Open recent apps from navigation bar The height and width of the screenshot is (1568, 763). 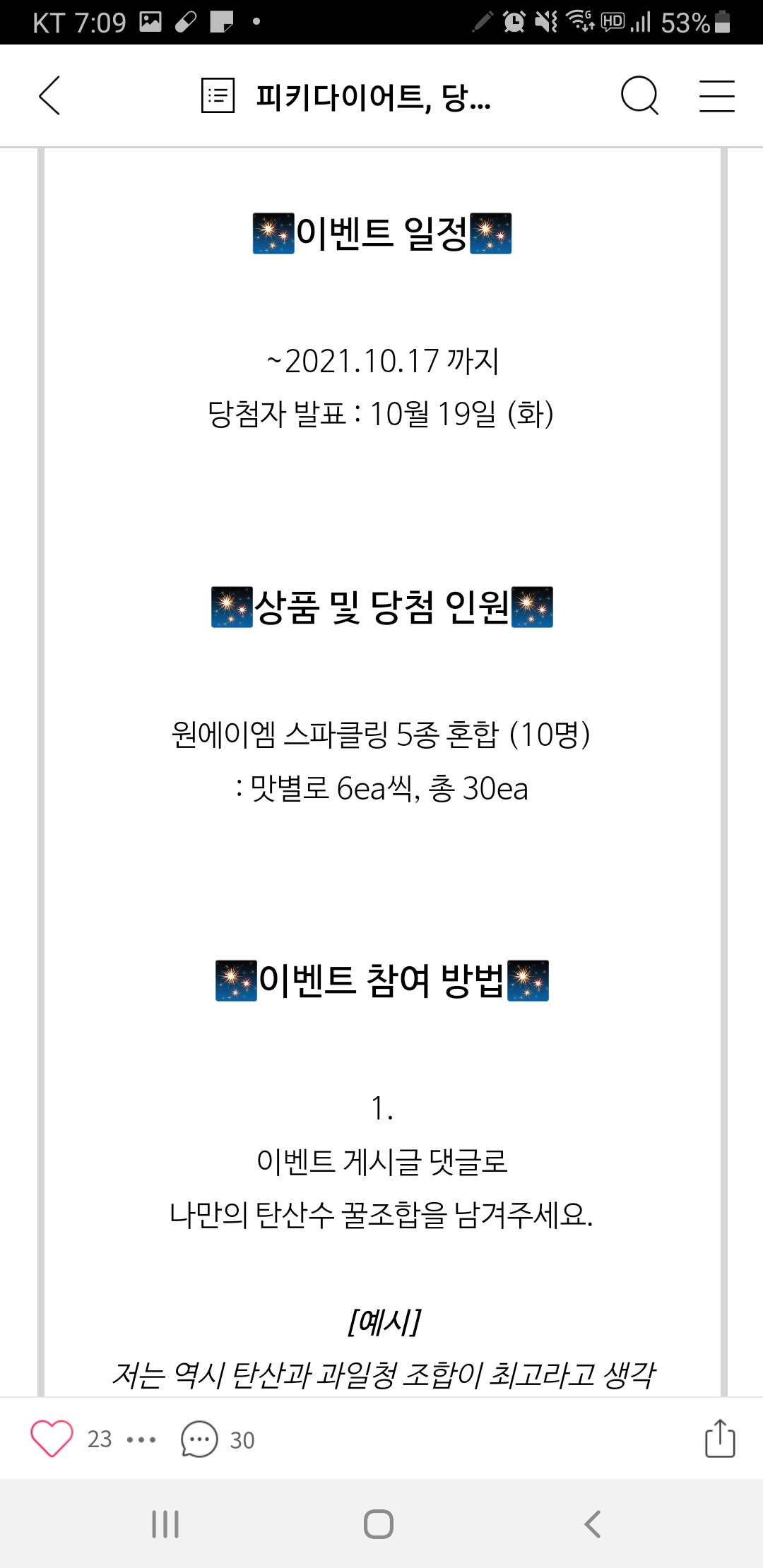(x=165, y=1524)
